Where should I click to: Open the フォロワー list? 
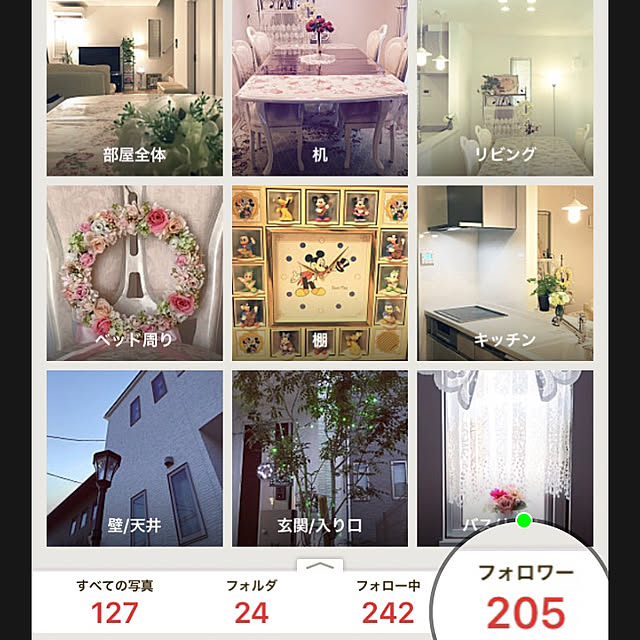[526, 597]
